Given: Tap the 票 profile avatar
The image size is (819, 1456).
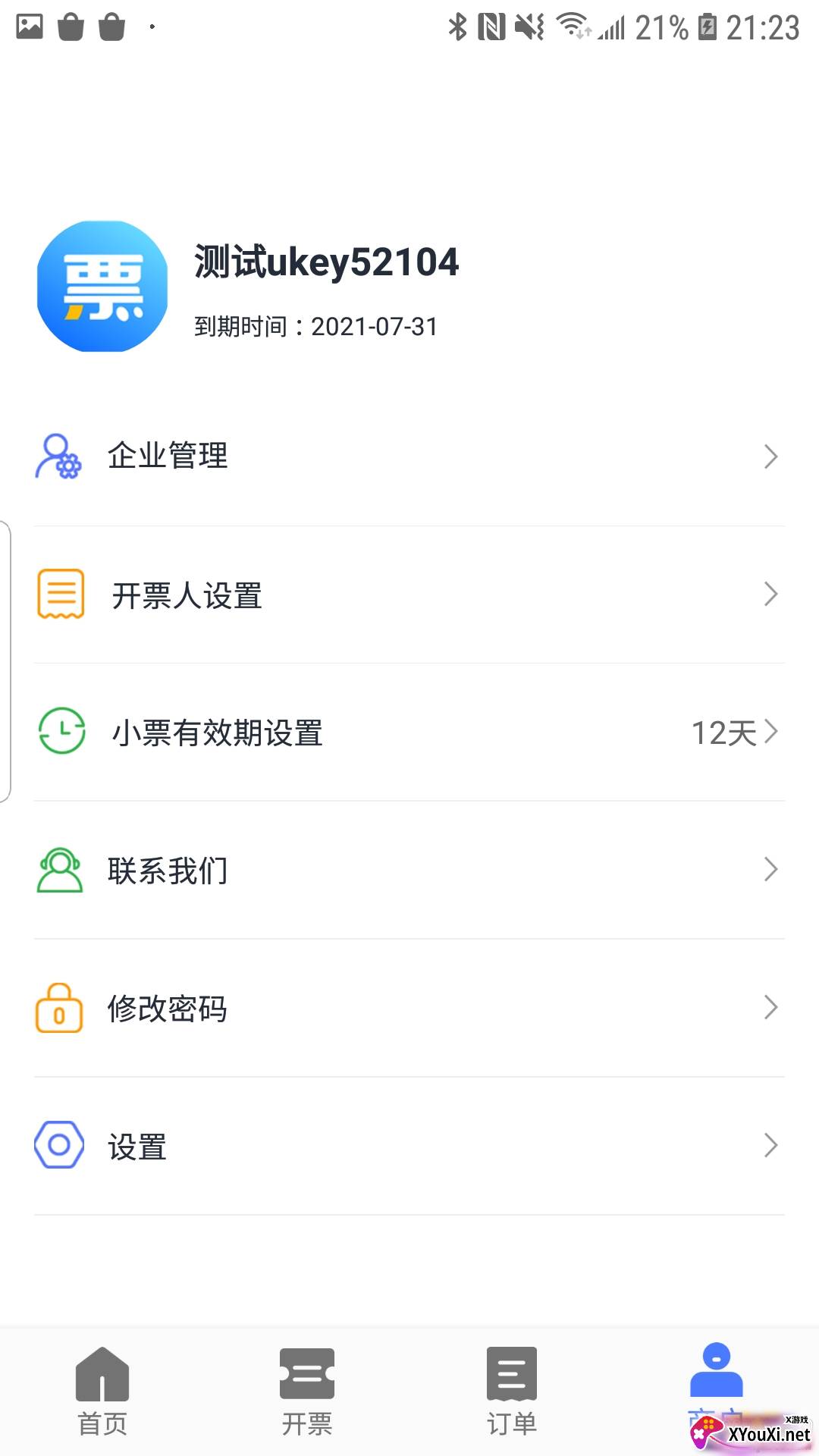Looking at the screenshot, I should 102,287.
